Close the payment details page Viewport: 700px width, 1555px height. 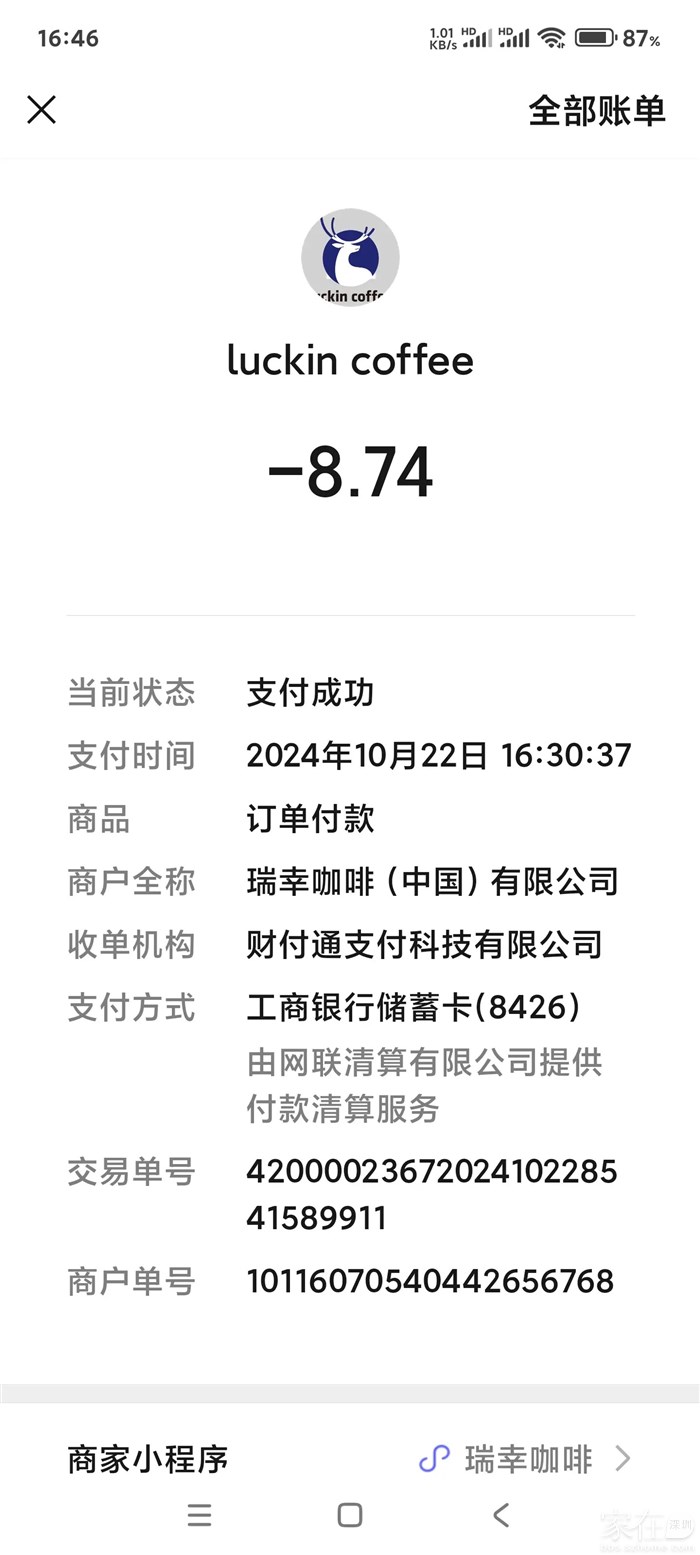41,110
